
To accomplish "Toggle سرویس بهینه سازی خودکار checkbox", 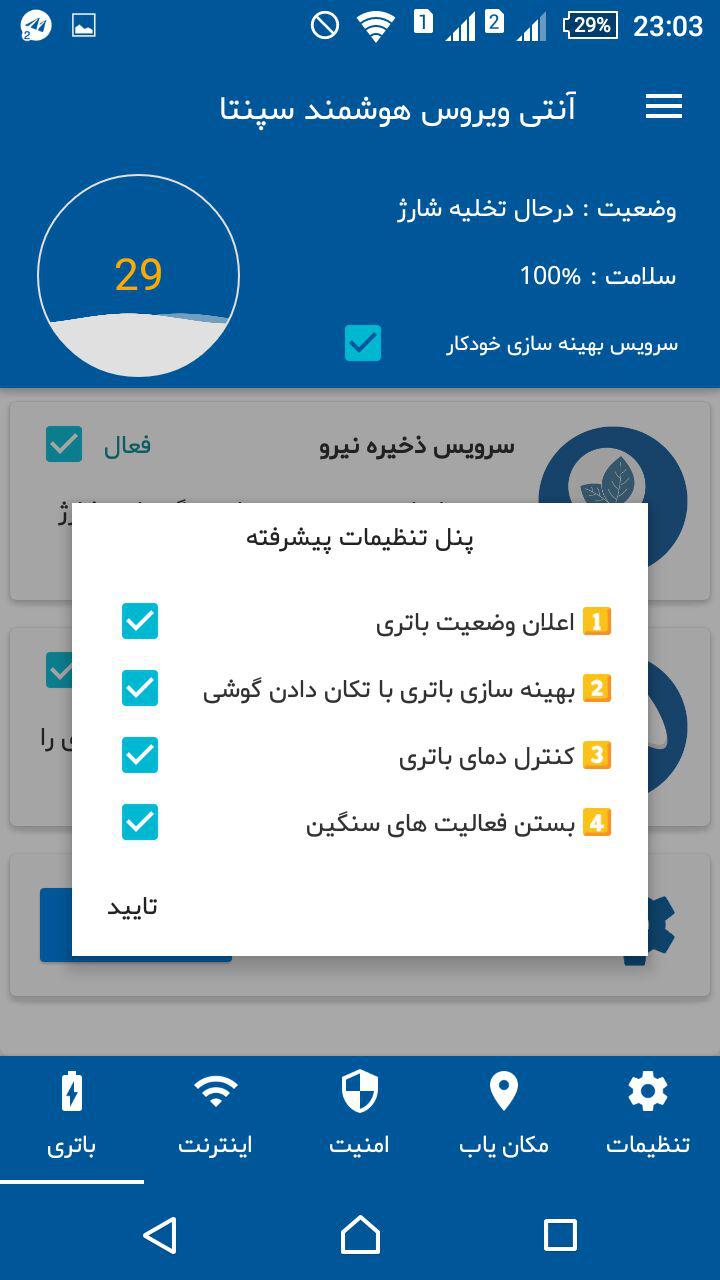I will pyautogui.click(x=363, y=343).
